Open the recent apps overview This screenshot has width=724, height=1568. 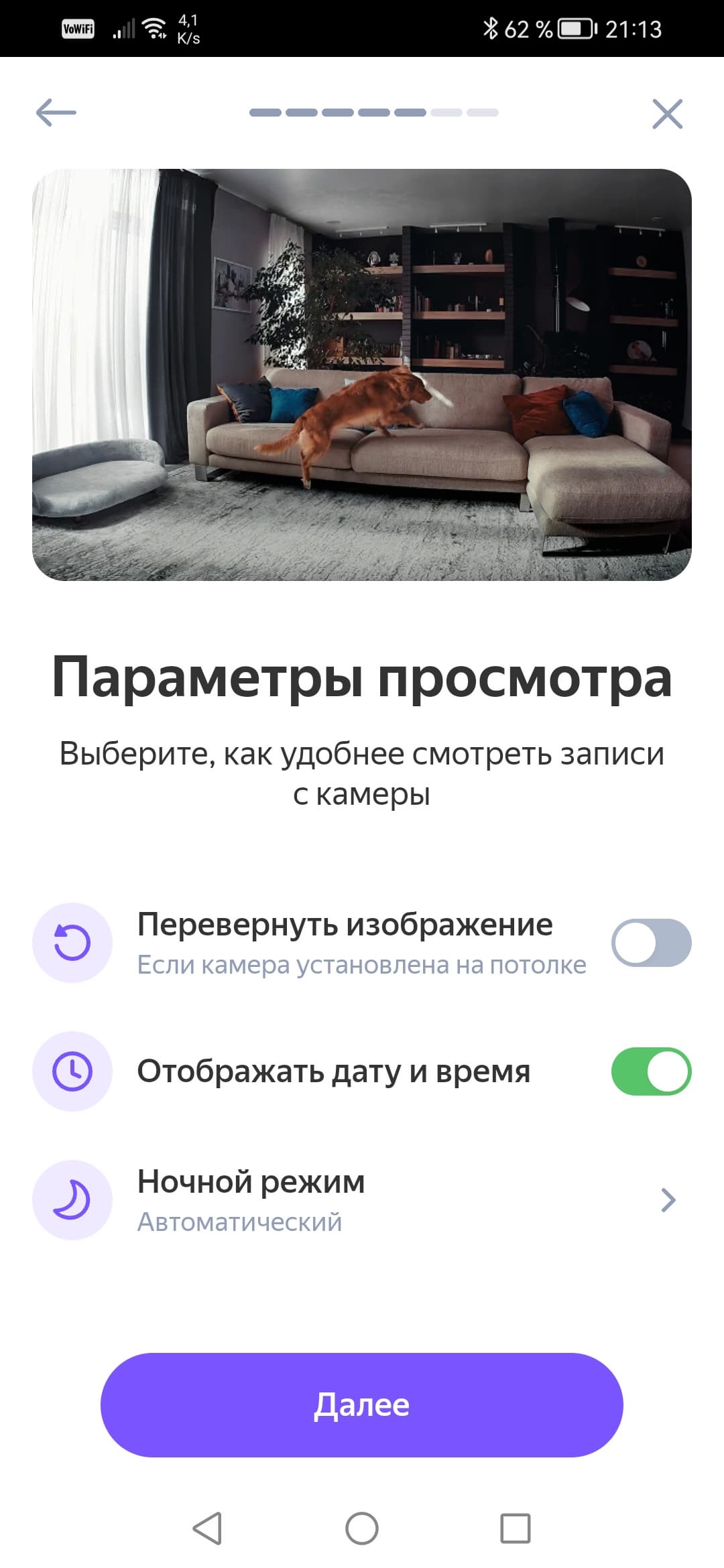(516, 1528)
